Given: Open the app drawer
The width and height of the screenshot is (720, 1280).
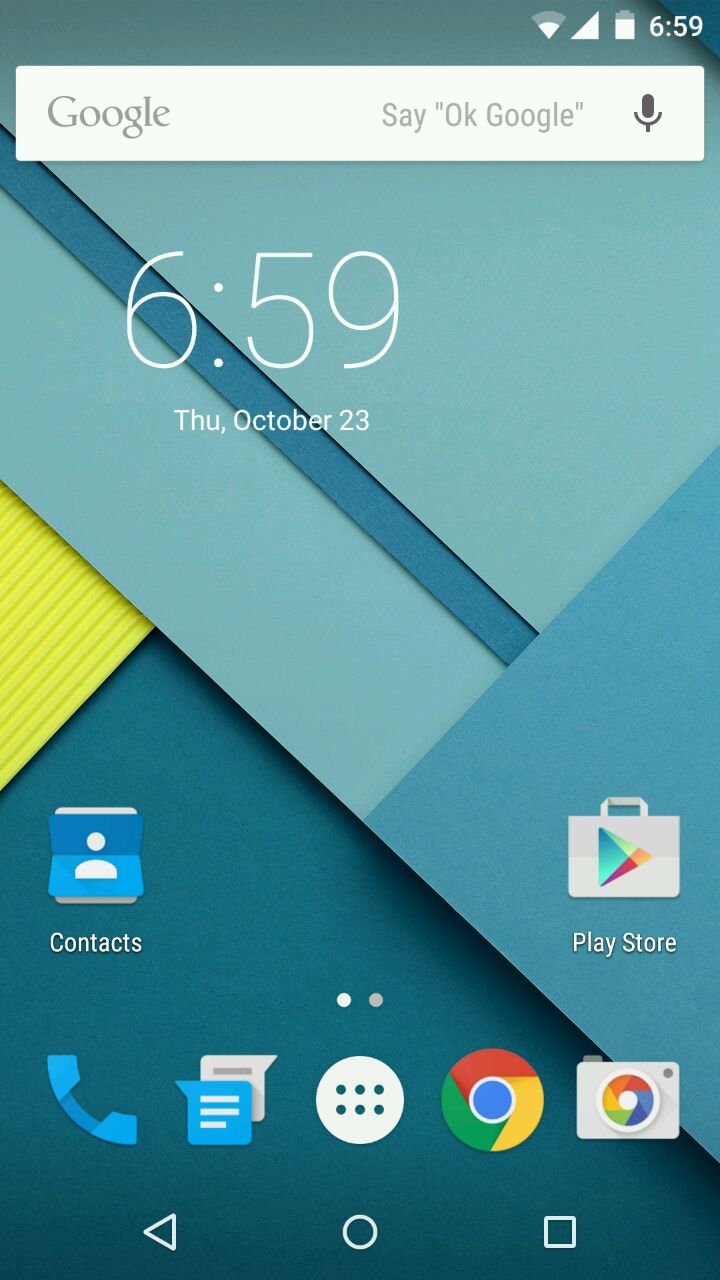Looking at the screenshot, I should coord(360,1100).
